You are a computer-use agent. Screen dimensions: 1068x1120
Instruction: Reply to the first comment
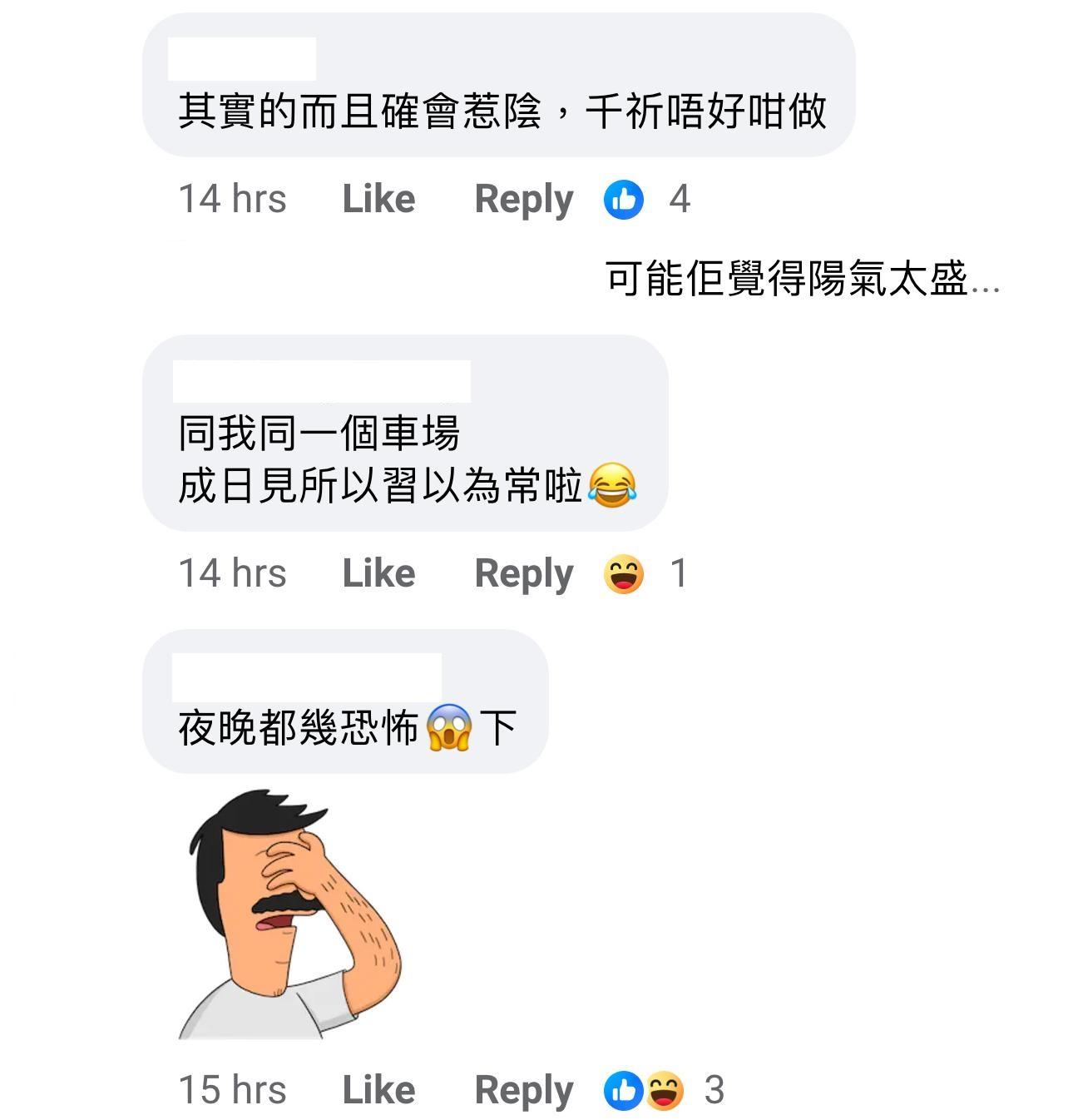coord(523,199)
